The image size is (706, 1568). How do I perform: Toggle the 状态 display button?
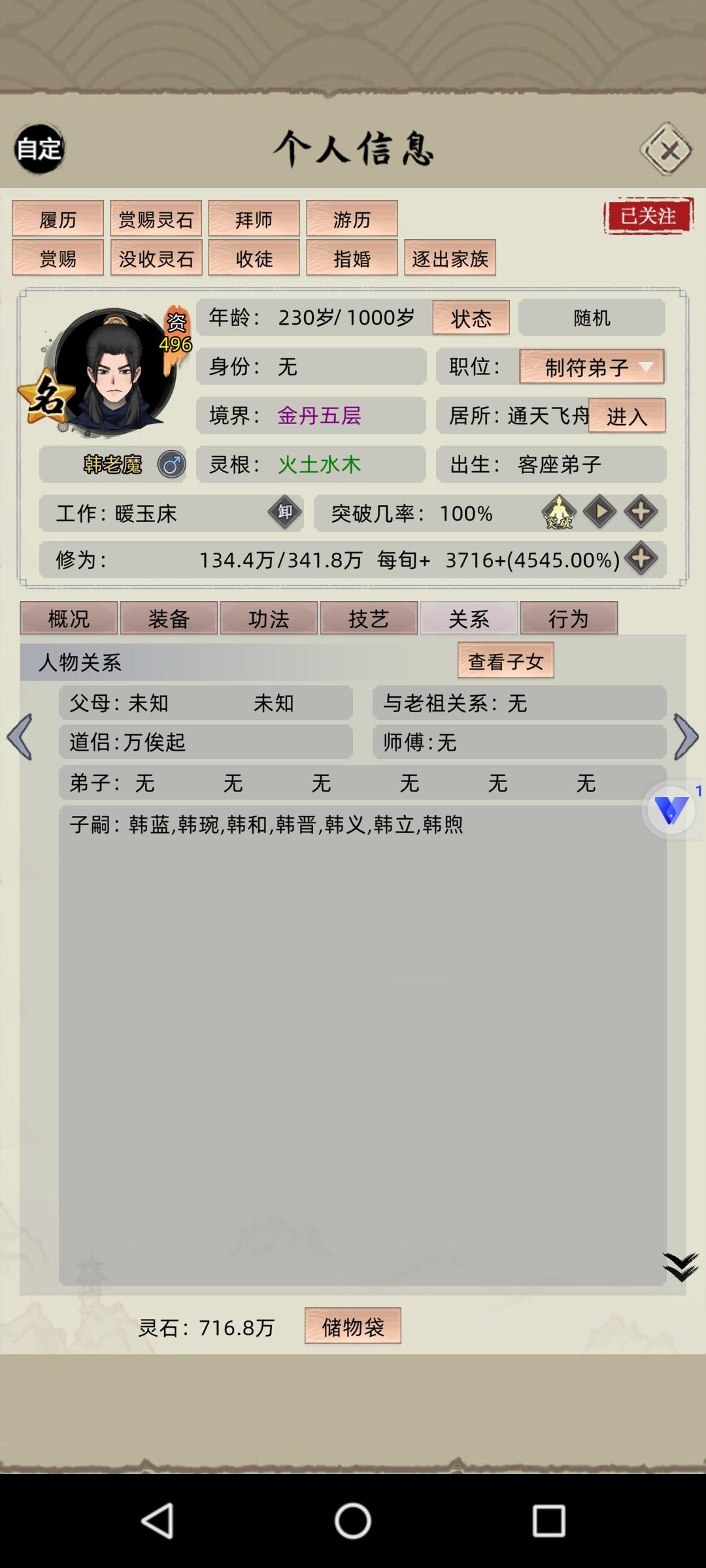pos(471,318)
